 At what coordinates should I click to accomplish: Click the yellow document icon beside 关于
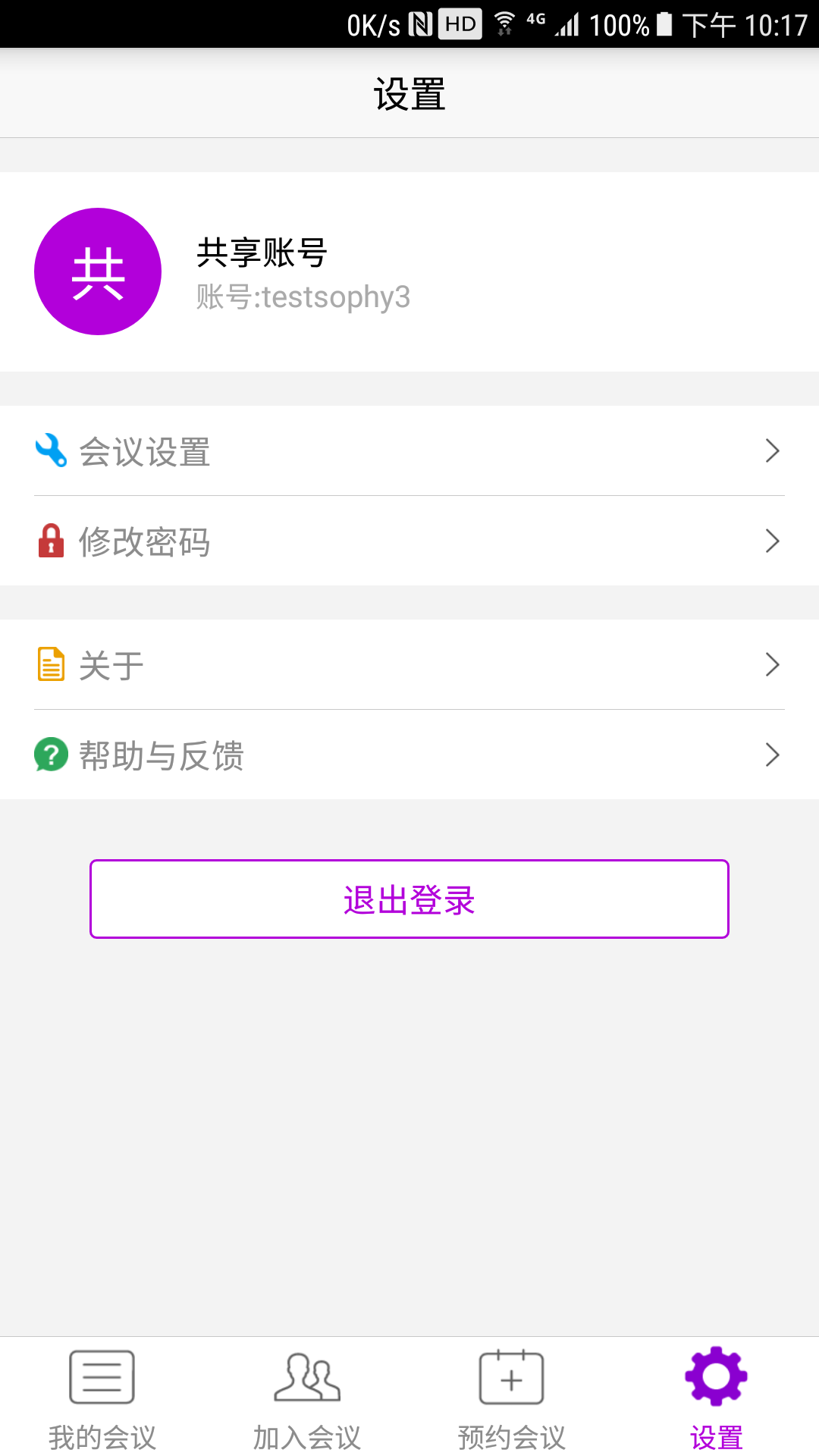tap(51, 664)
